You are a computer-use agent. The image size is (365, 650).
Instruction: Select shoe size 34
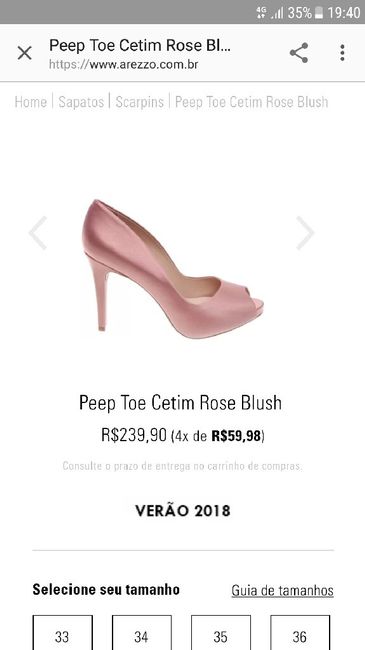[x=141, y=633]
